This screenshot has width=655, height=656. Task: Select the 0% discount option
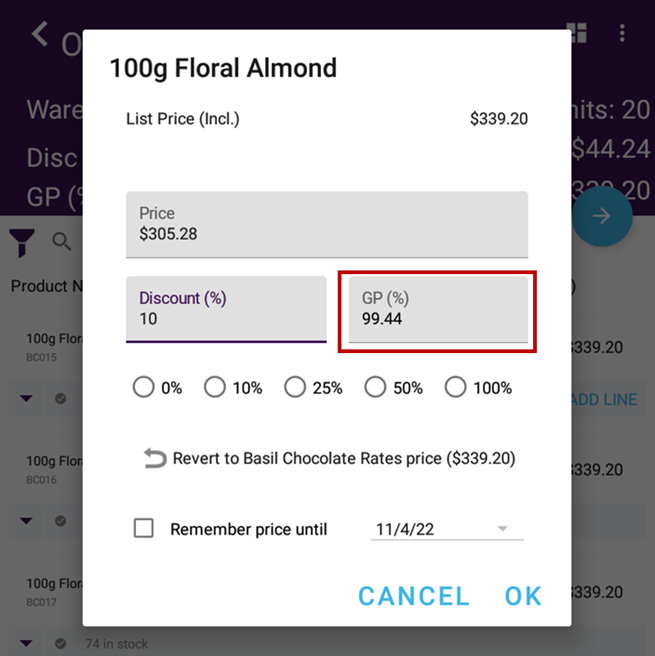point(144,388)
